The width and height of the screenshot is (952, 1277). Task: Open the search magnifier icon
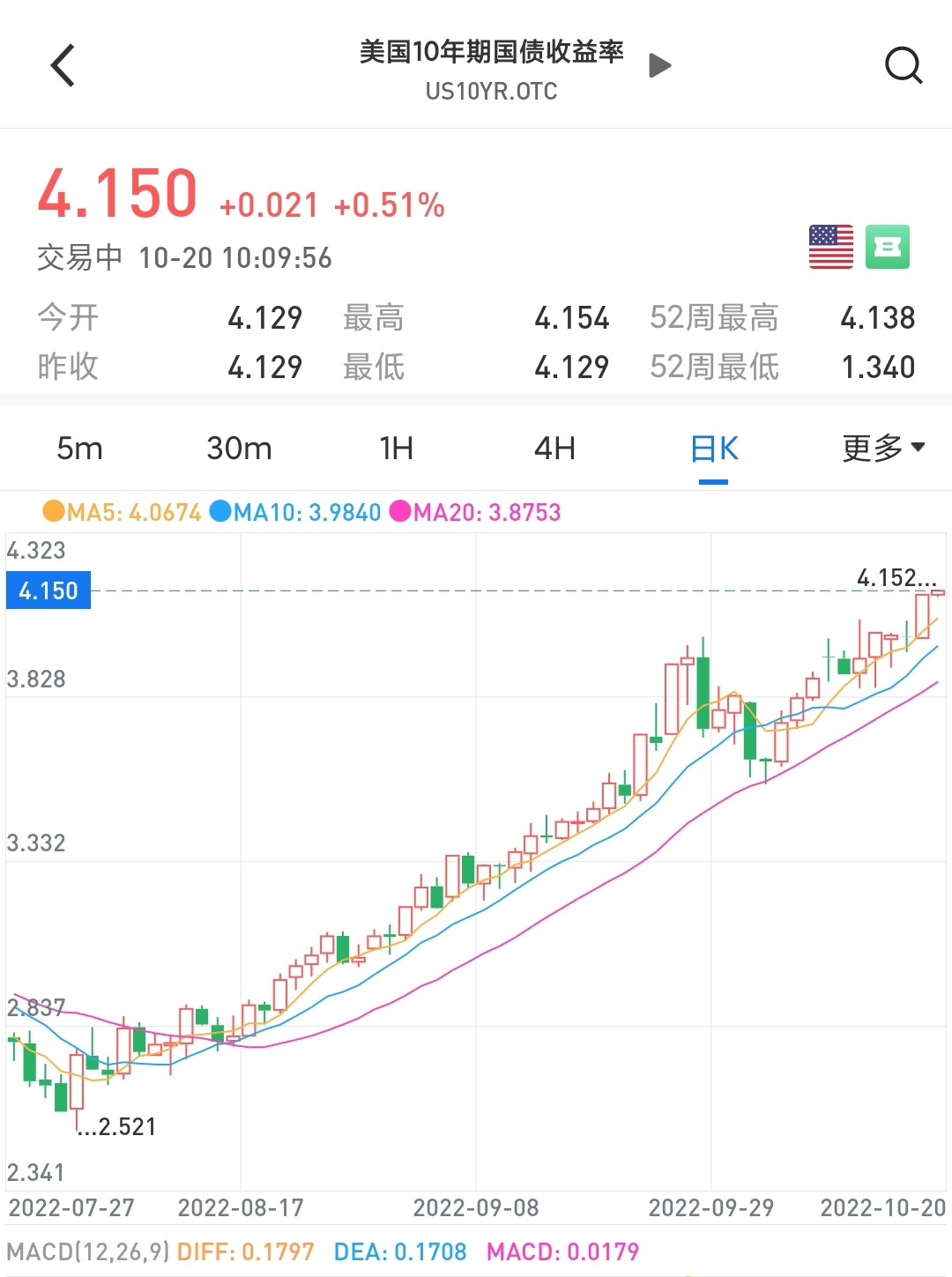(903, 66)
